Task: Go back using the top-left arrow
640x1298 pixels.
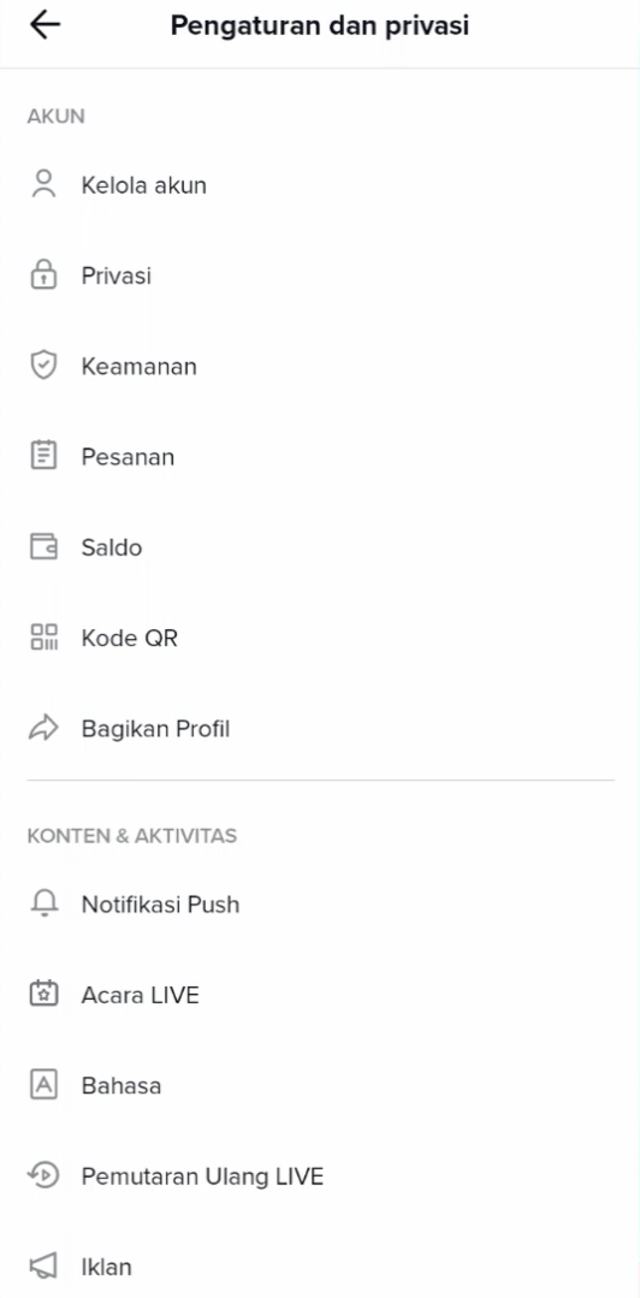Action: [45, 25]
